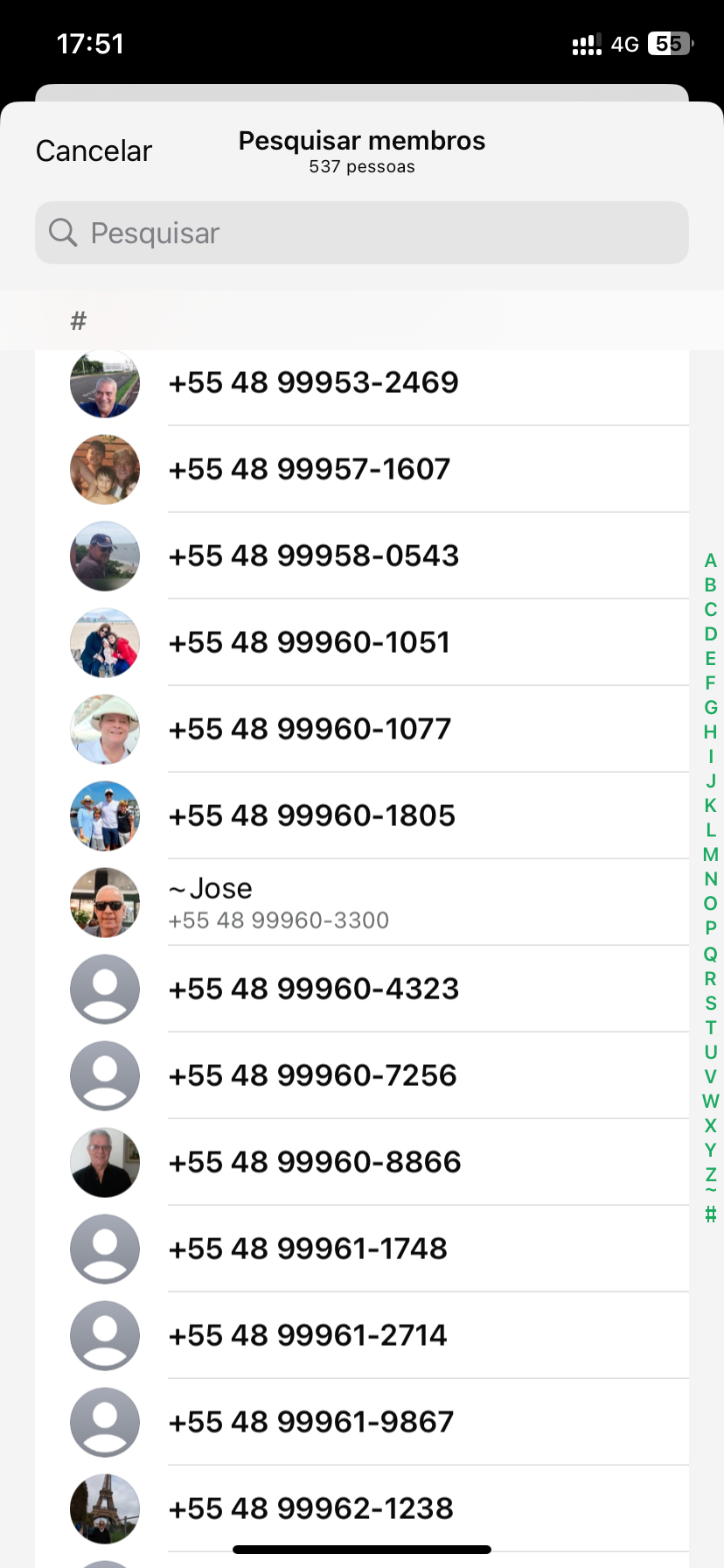Screen dimensions: 724x1568
Task: Jump to letter Z in index
Action: tap(710, 1174)
